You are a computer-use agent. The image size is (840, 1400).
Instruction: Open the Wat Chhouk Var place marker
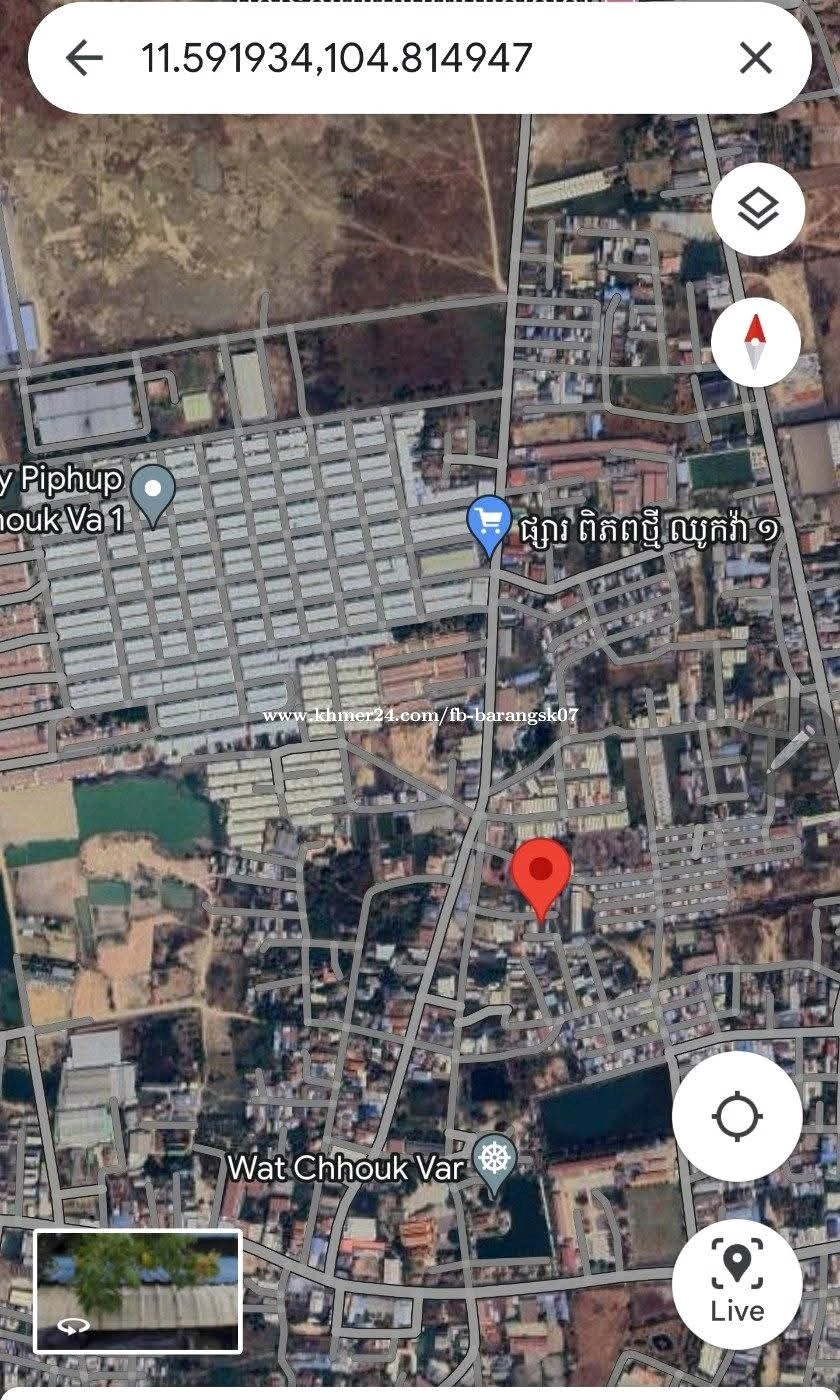click(x=495, y=1166)
